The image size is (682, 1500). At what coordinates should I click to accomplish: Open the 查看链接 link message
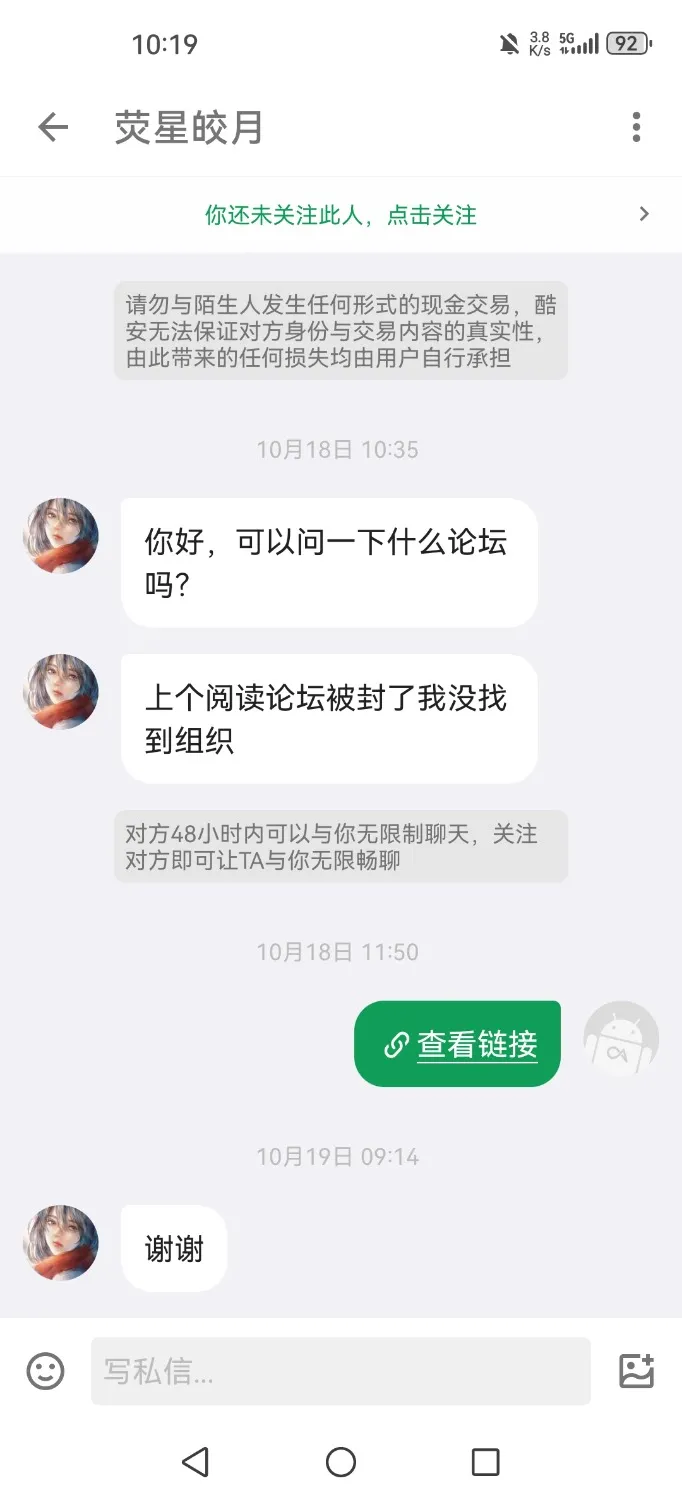[x=458, y=1044]
